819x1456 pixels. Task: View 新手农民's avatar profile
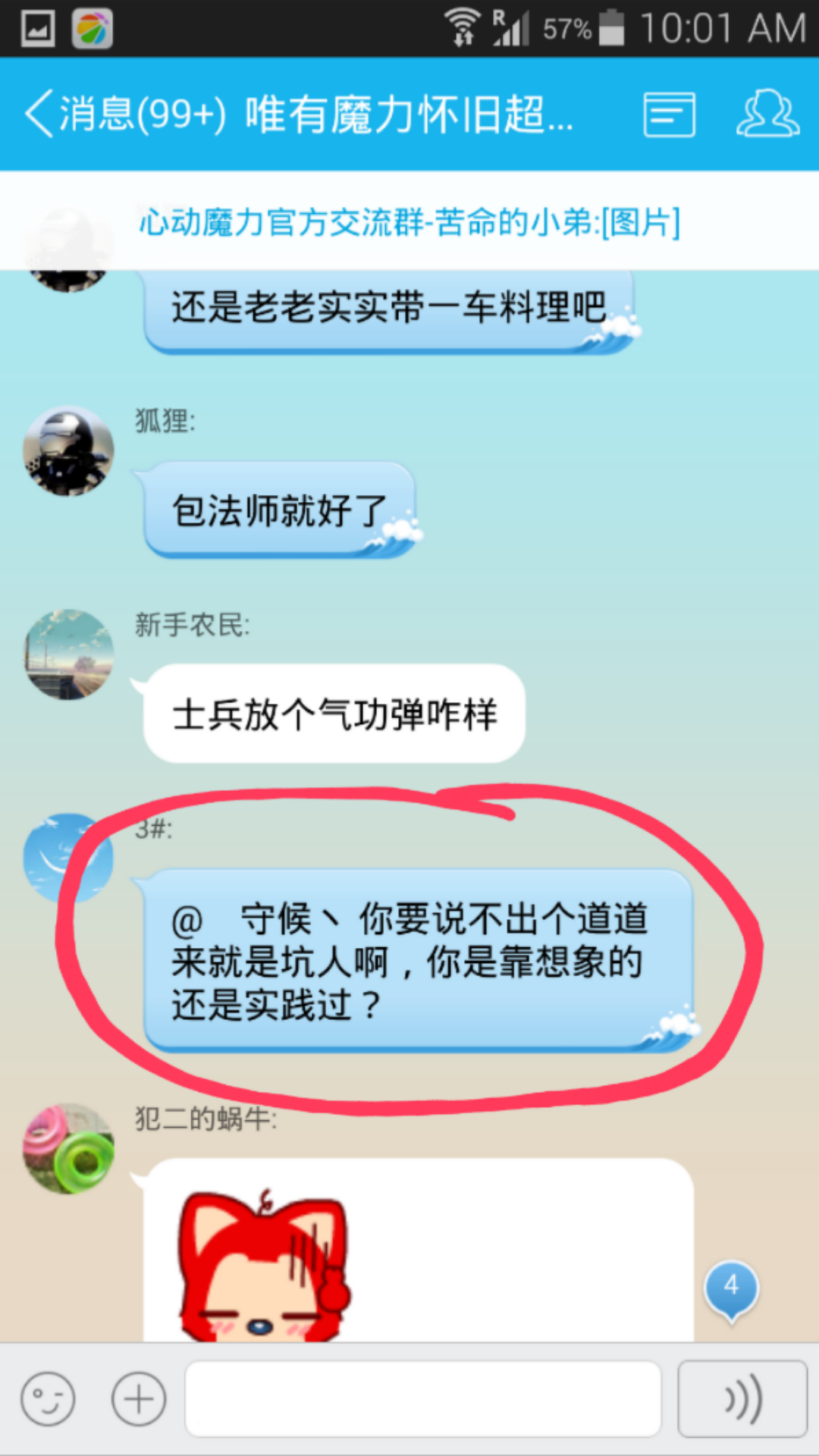click(x=68, y=654)
